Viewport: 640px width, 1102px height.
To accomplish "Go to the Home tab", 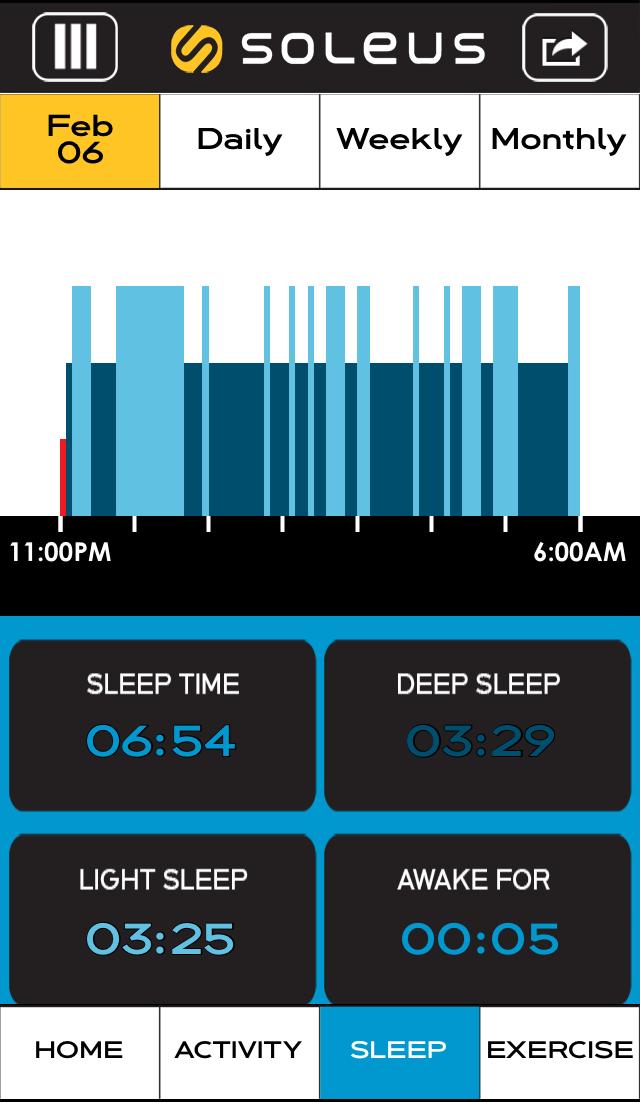I will 79,1051.
